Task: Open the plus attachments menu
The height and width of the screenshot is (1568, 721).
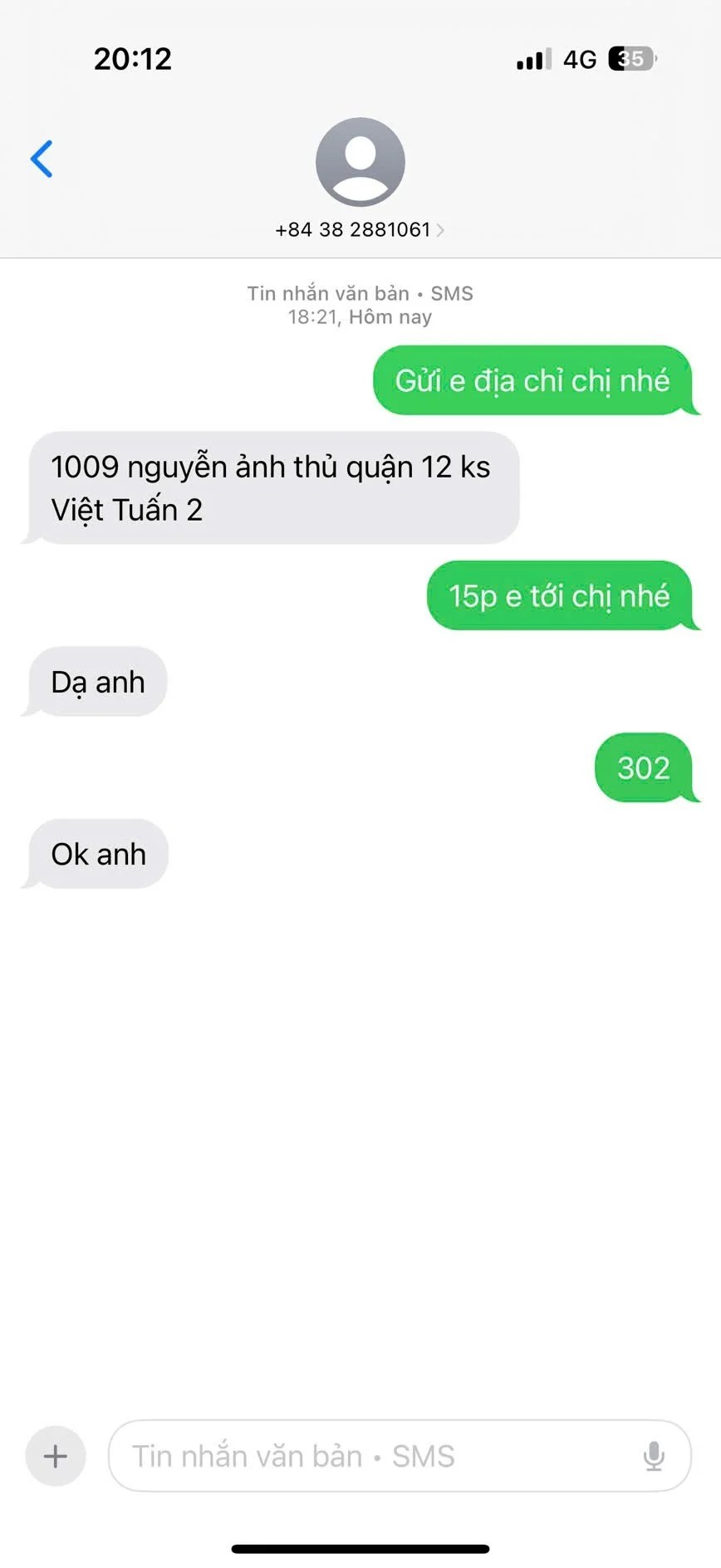Action: pos(56,1456)
